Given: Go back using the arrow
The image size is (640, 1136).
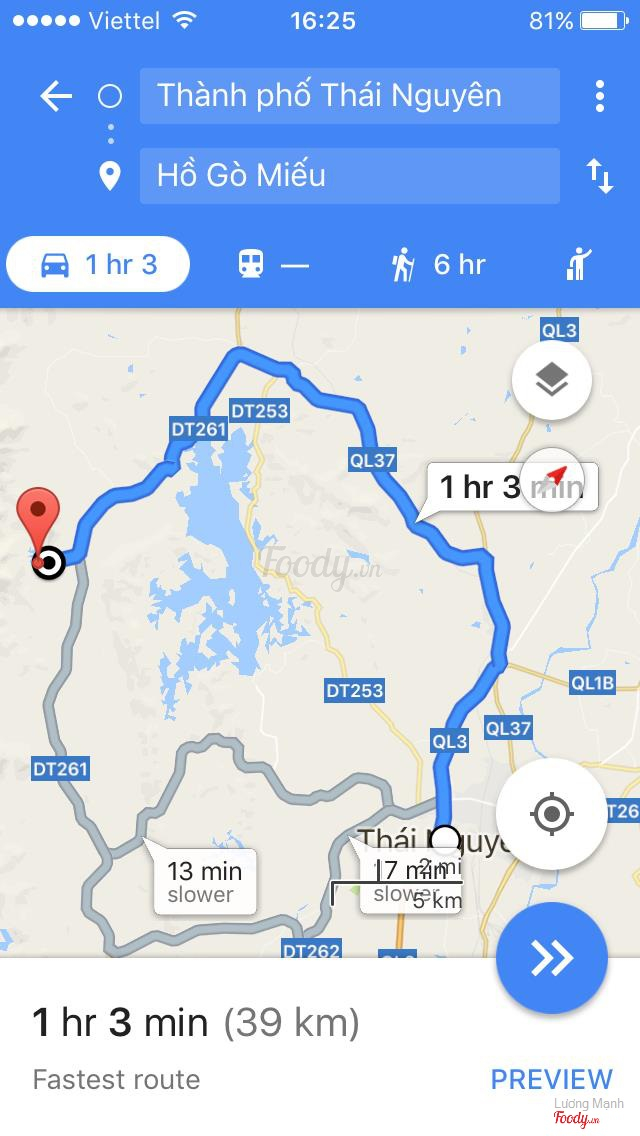Looking at the screenshot, I should [x=56, y=96].
